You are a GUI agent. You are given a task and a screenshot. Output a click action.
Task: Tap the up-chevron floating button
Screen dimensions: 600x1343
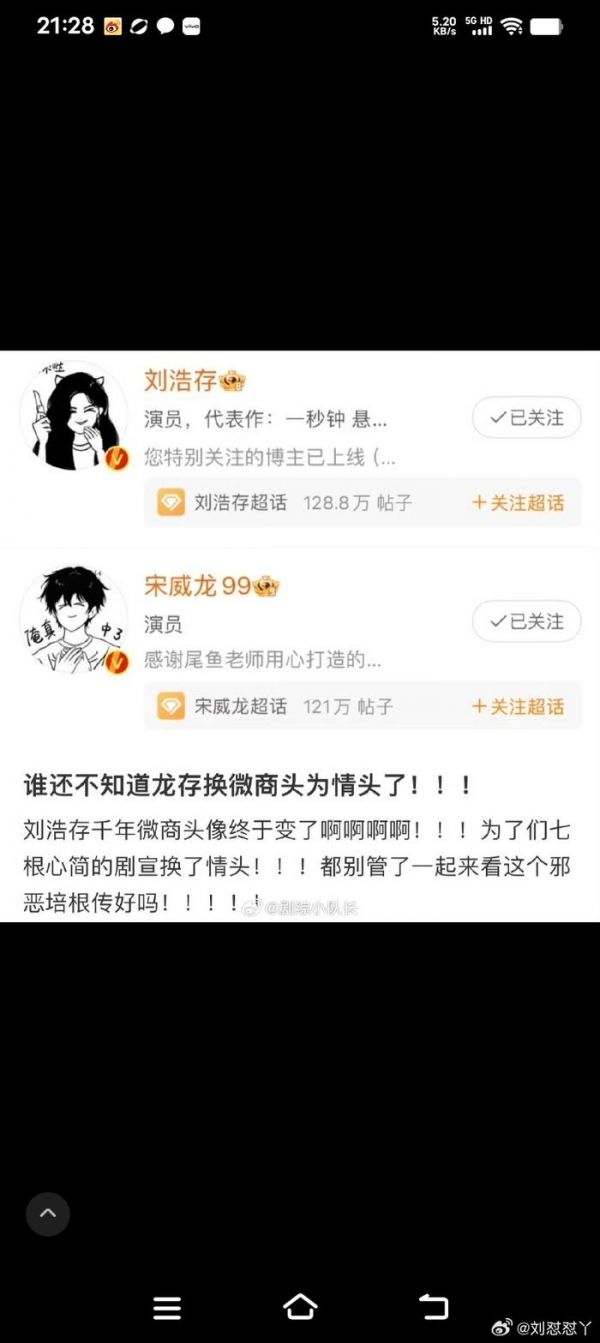point(48,1216)
